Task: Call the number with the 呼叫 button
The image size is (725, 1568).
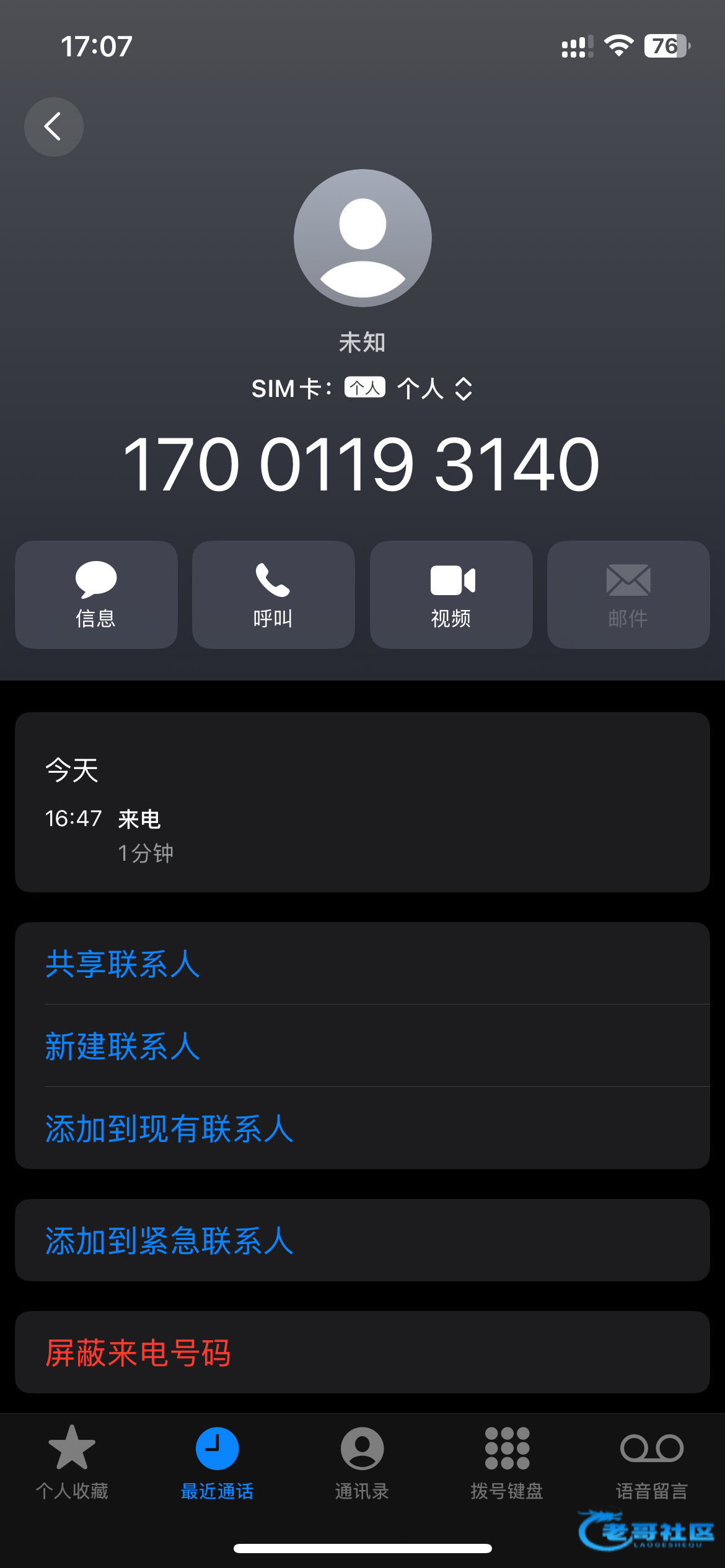Action: (x=273, y=595)
